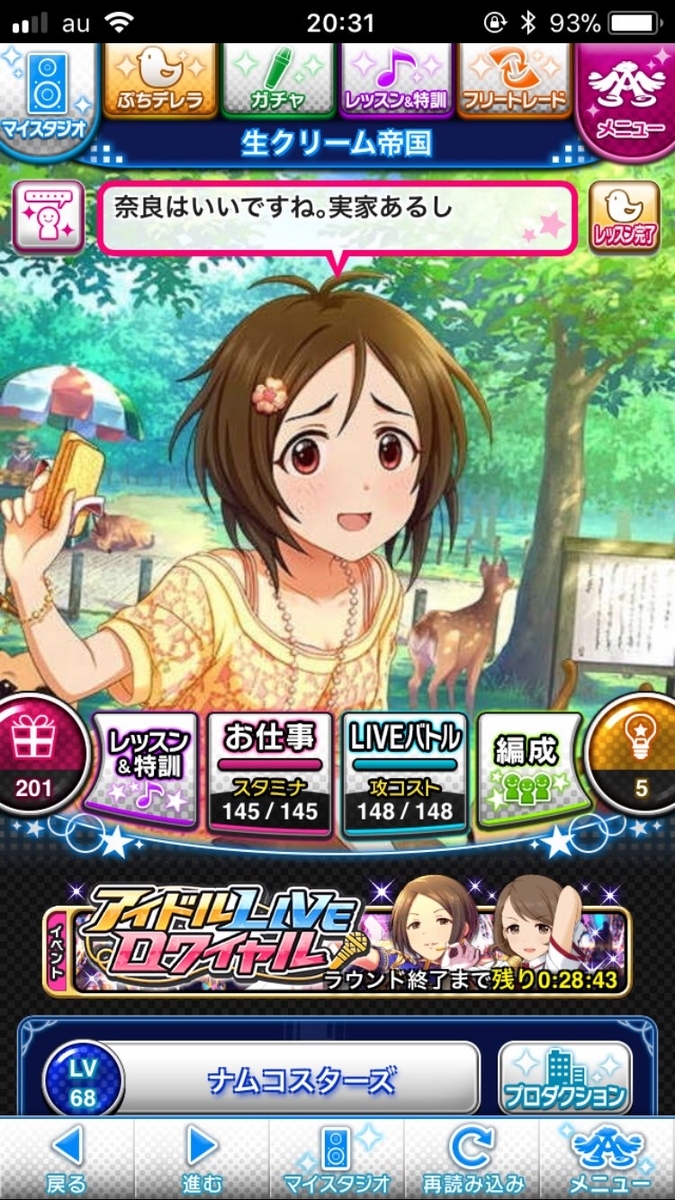Tap the レッスン完了 bird button
The height and width of the screenshot is (1200, 675).
(623, 217)
